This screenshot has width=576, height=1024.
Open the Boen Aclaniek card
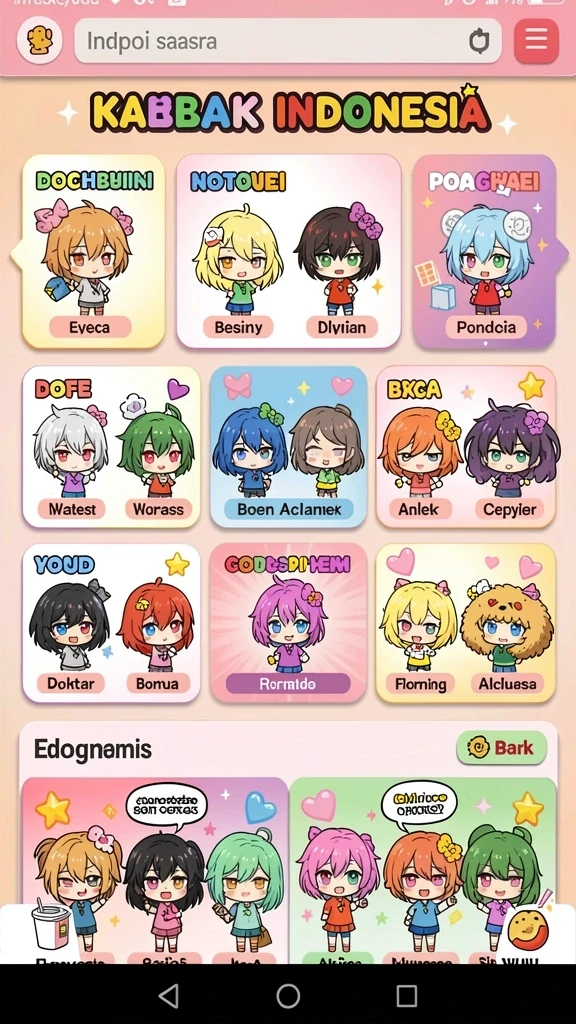pos(288,447)
